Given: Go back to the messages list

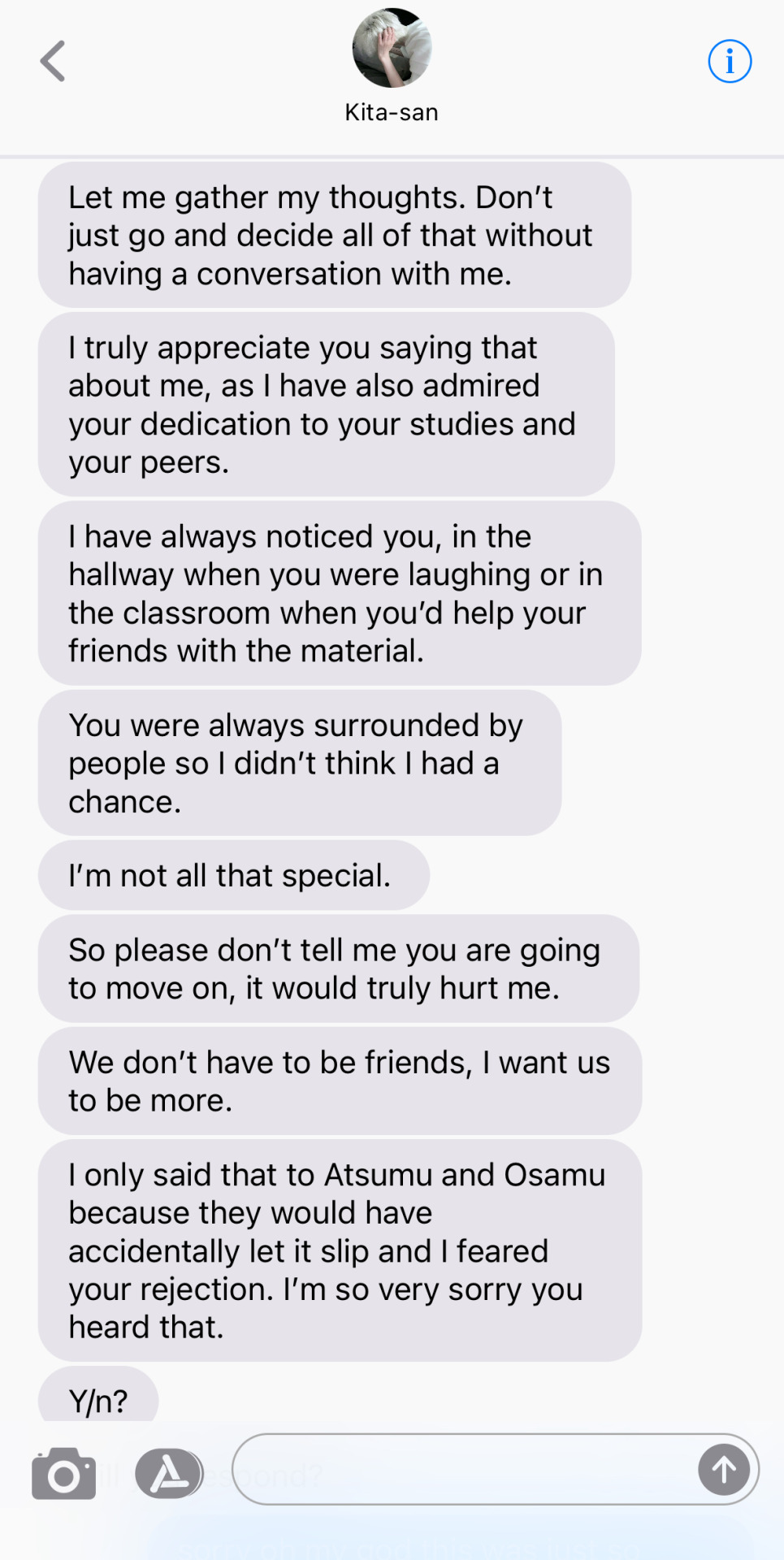Looking at the screenshot, I should [53, 62].
